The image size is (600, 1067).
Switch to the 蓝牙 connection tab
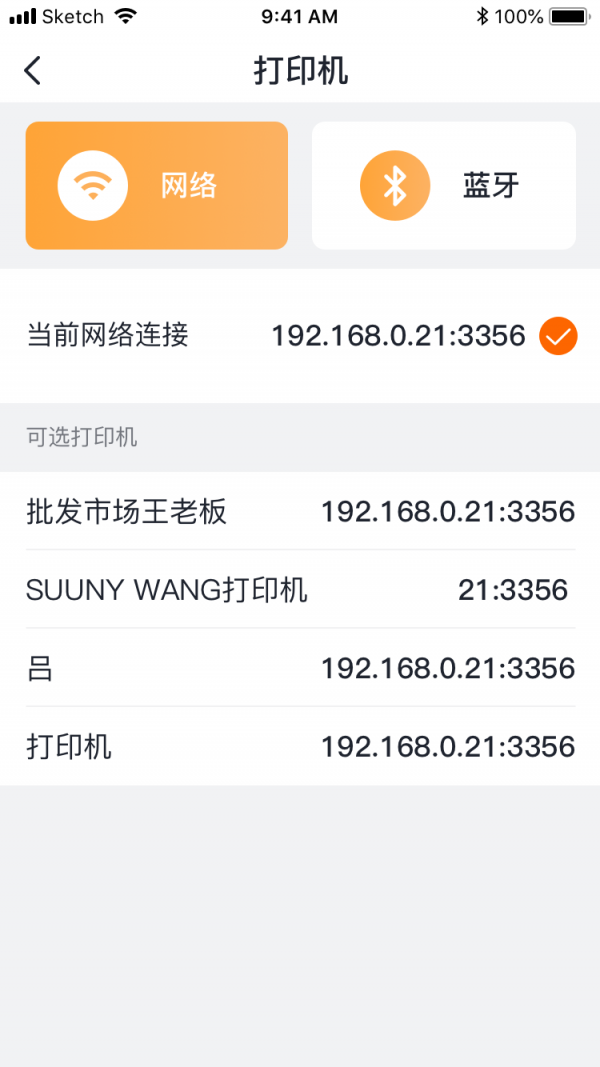point(443,186)
